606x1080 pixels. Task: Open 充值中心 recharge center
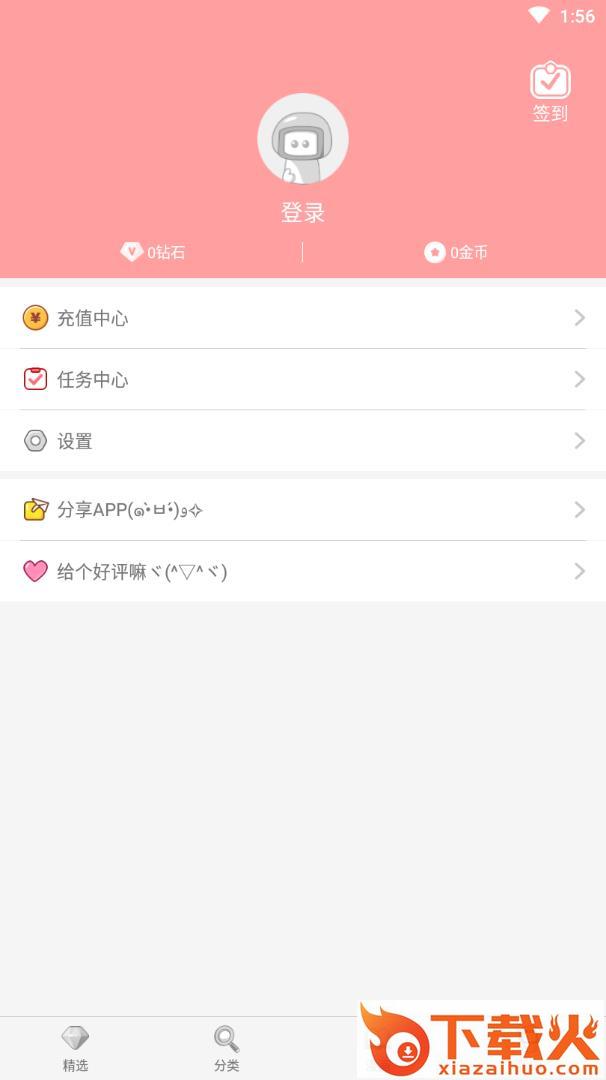pyautogui.click(x=302, y=318)
